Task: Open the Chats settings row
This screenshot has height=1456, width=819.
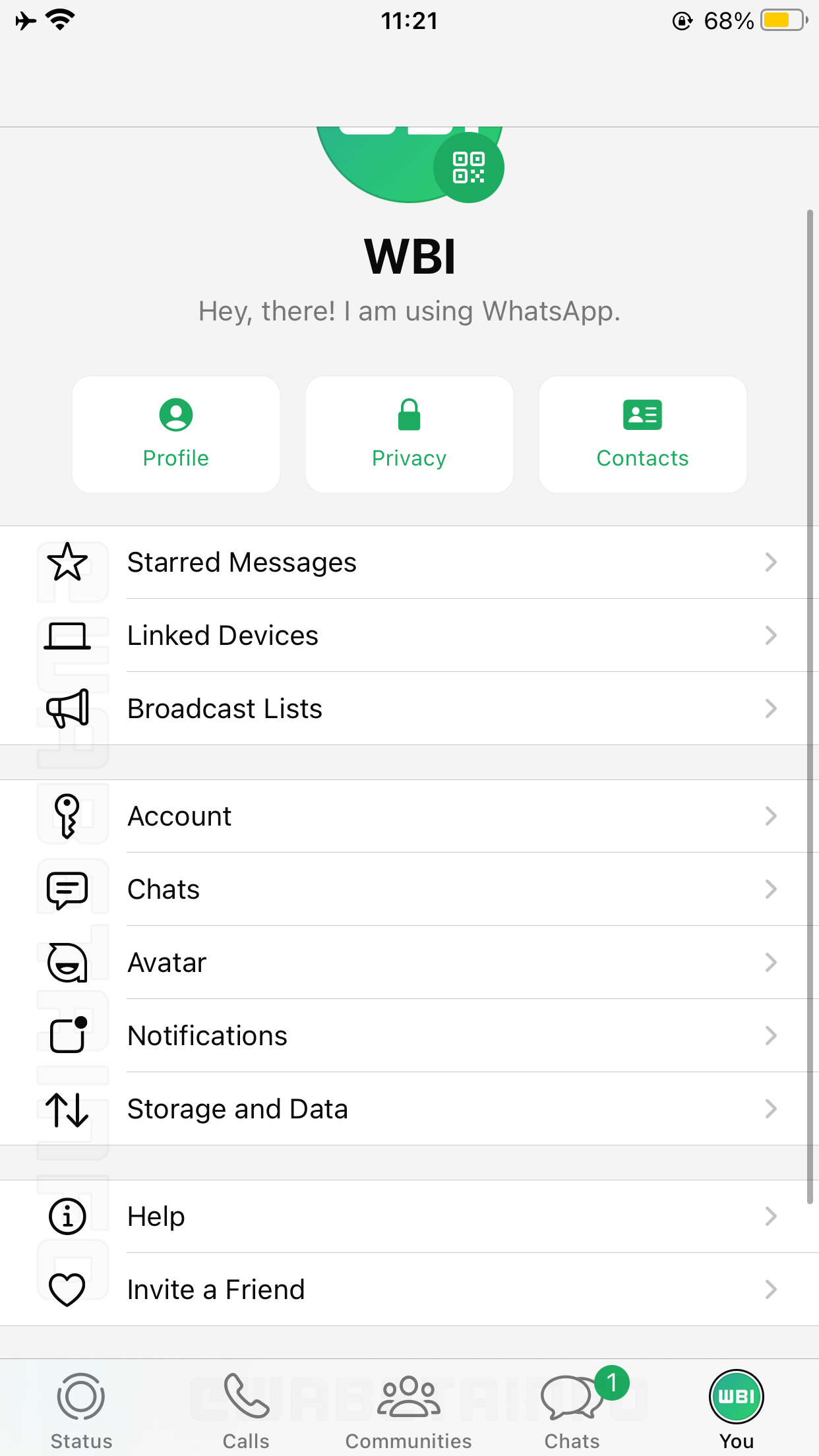Action: [409, 890]
